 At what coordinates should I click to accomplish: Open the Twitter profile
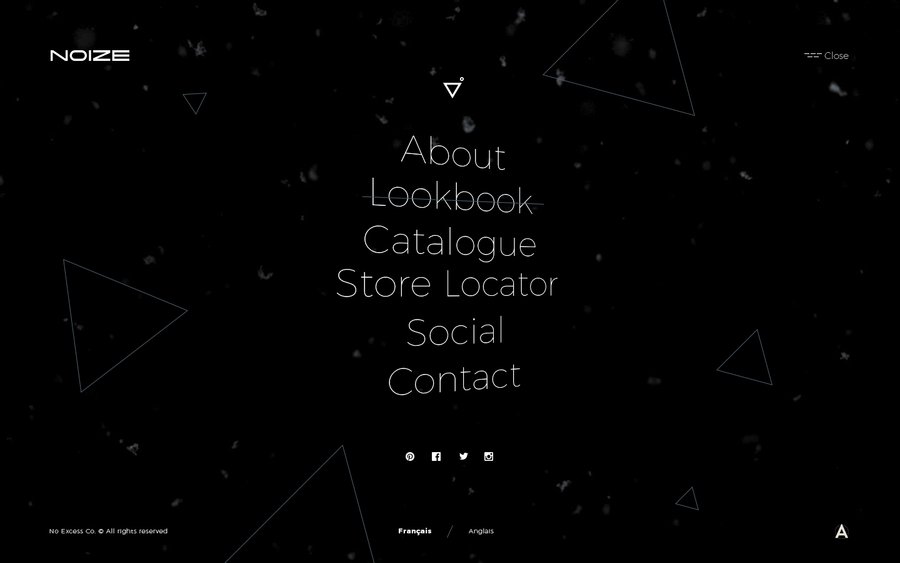463,457
